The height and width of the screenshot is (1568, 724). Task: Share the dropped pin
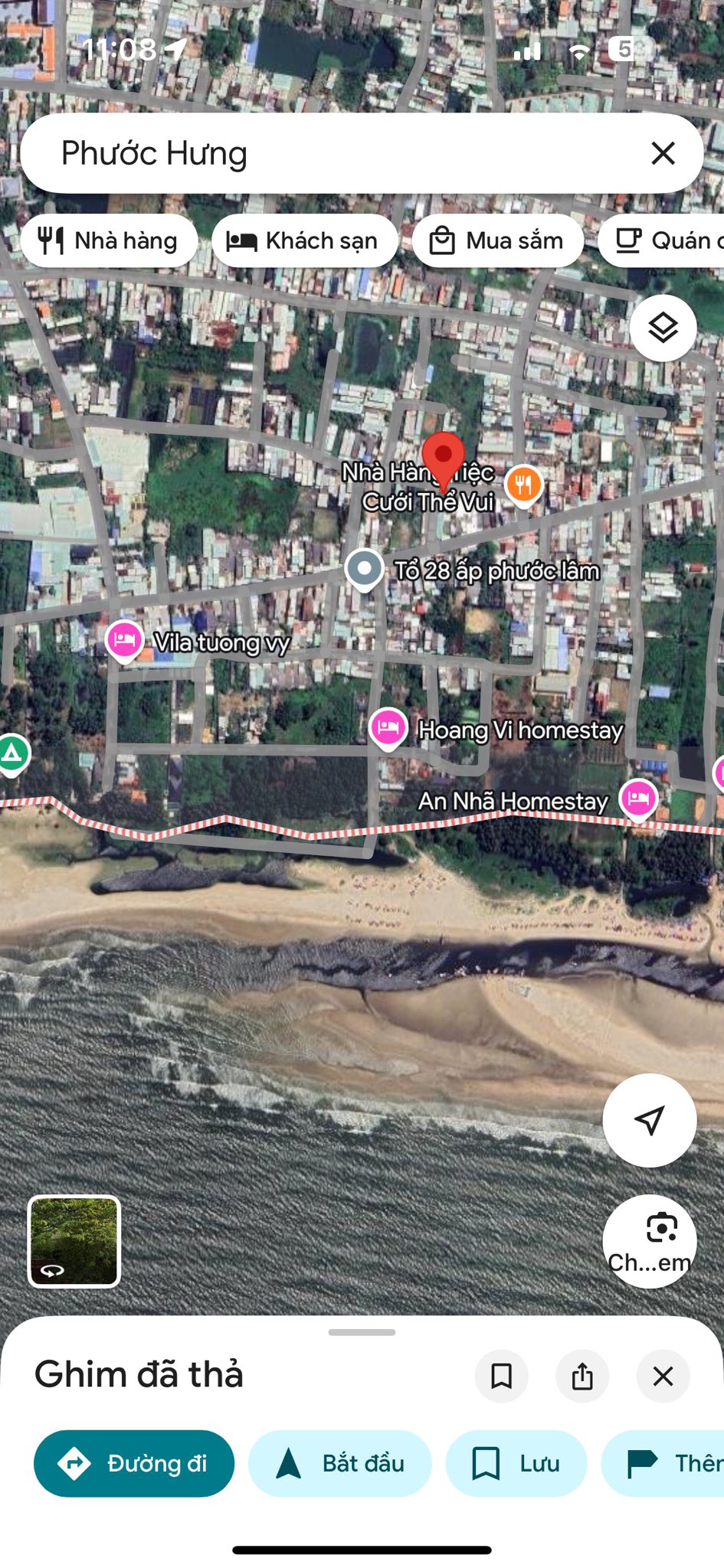pos(582,1376)
